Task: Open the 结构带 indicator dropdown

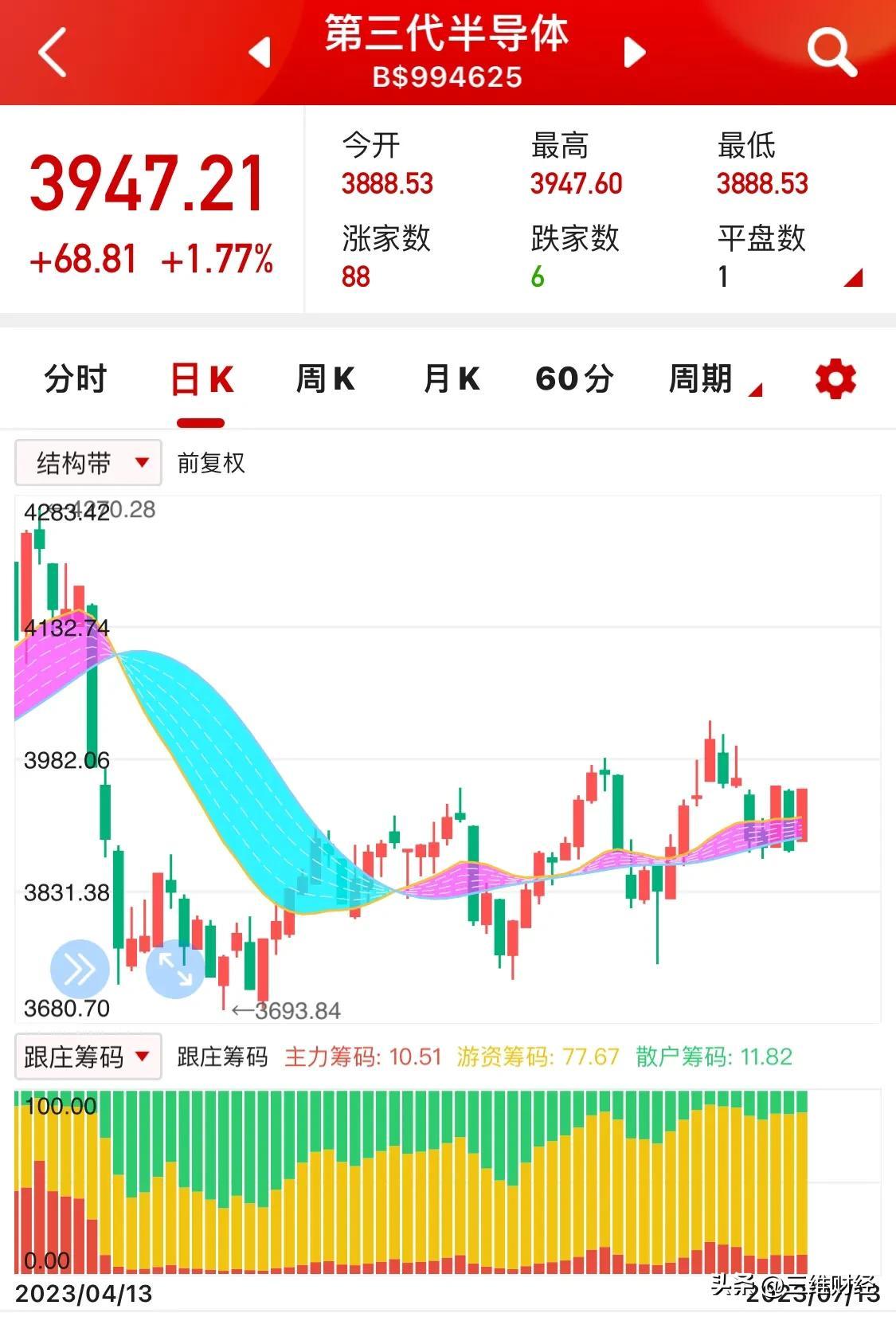Action: 88,463
